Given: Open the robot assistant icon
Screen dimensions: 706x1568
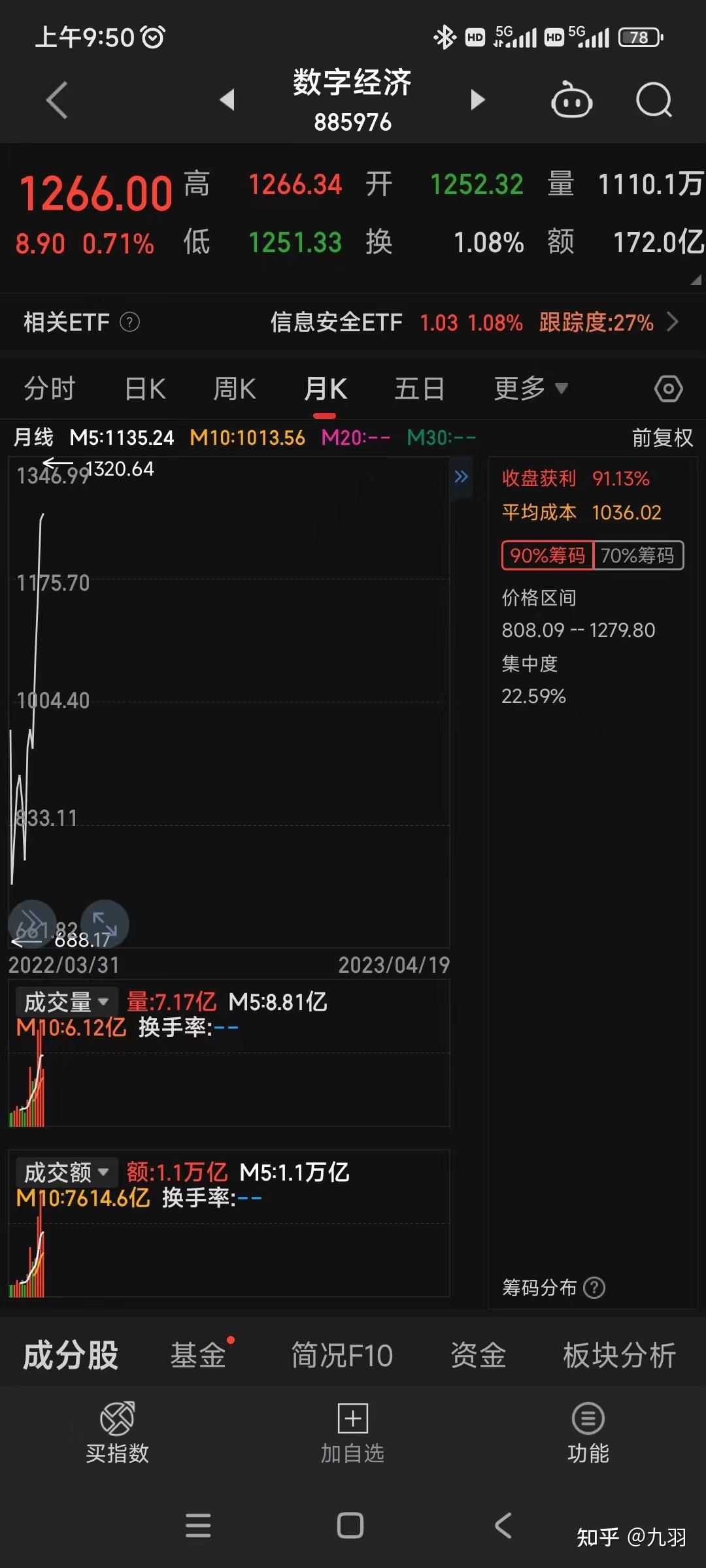Looking at the screenshot, I should tap(572, 100).
